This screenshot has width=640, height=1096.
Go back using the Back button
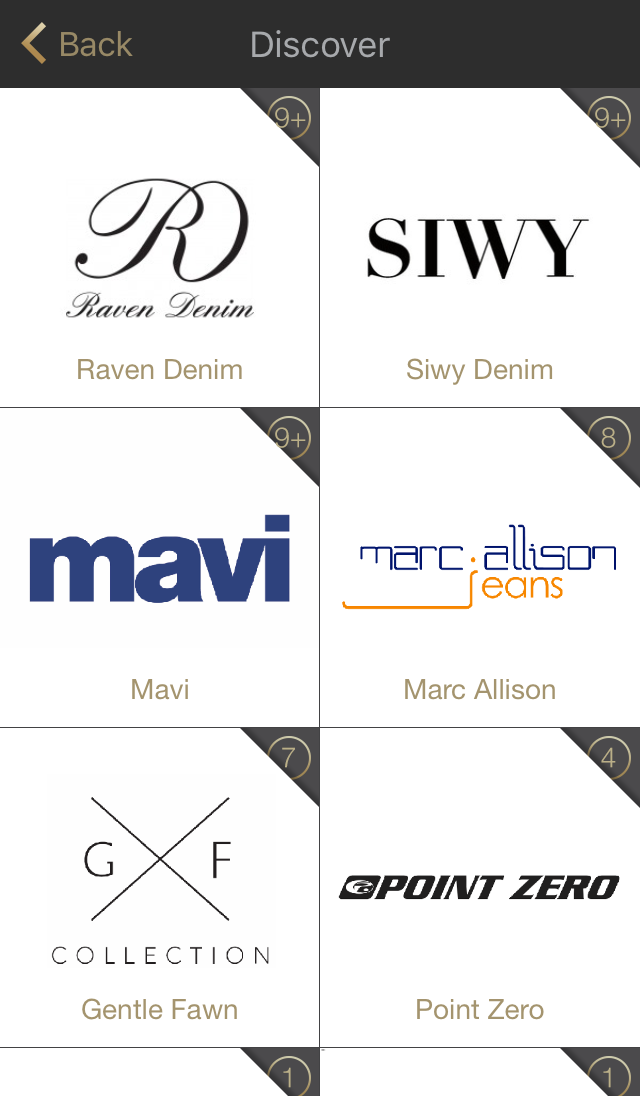click(77, 44)
